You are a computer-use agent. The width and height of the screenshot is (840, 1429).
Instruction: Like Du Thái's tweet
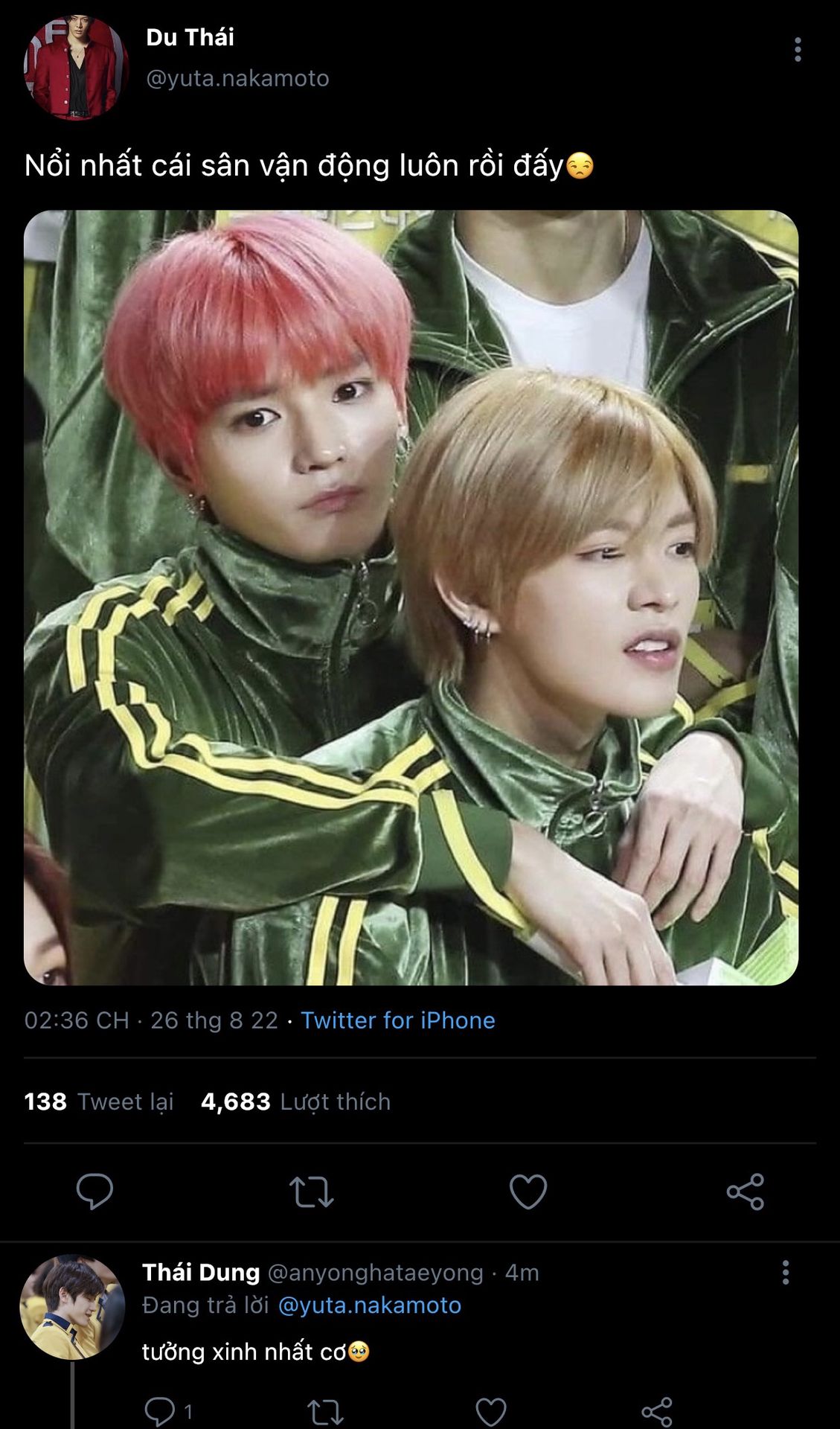coord(528,1191)
